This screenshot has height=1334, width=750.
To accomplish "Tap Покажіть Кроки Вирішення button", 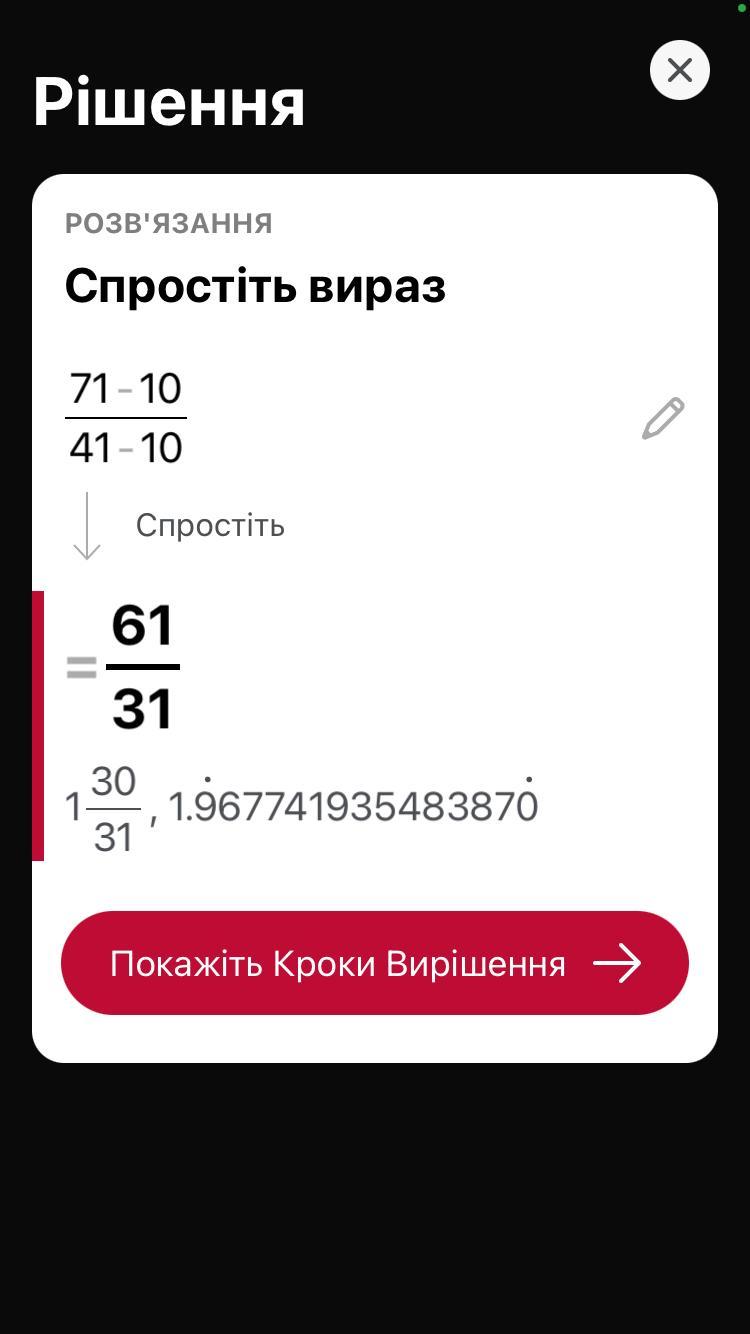I will (x=375, y=963).
